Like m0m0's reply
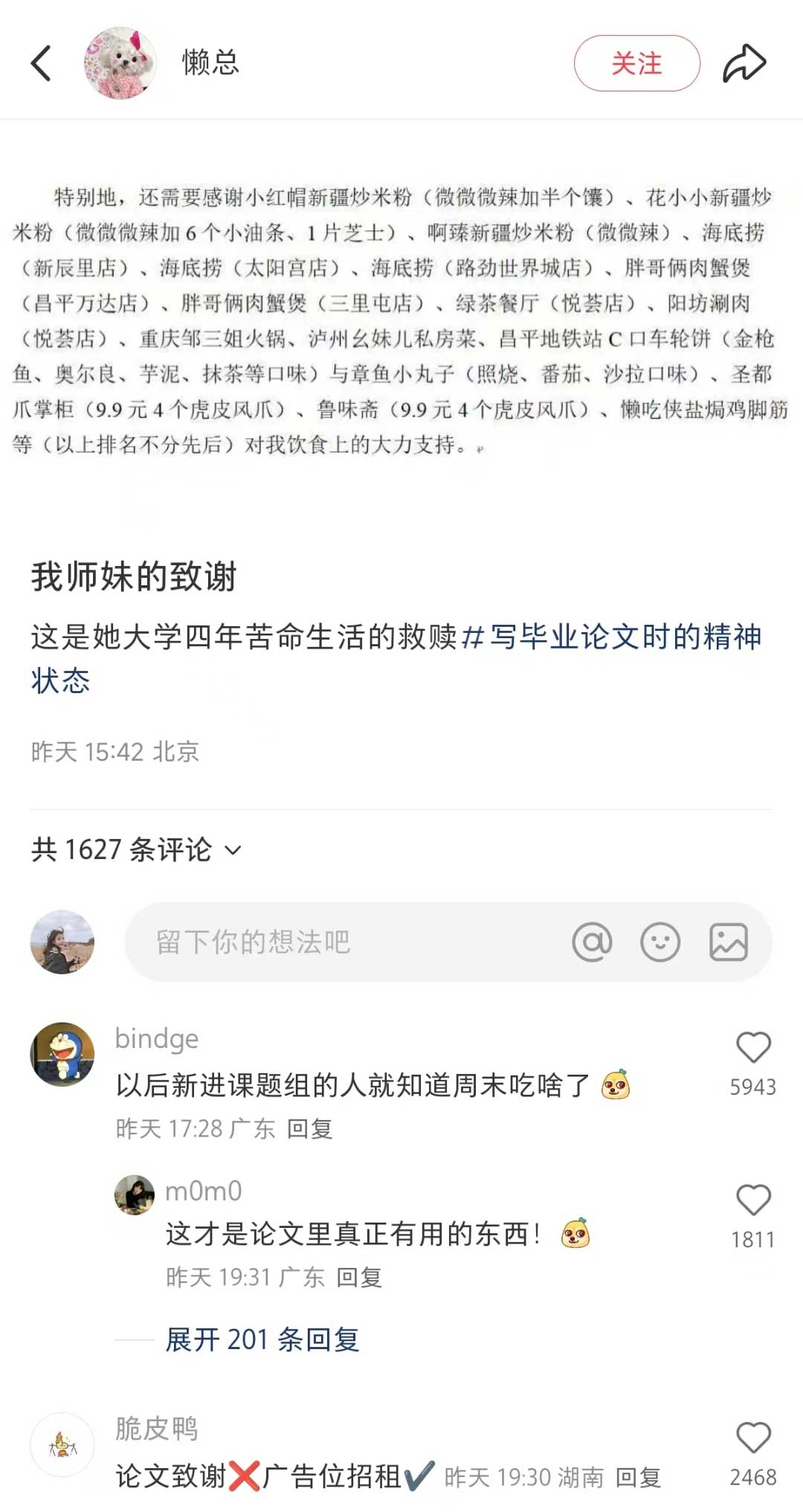Screen dimensions: 803x1512 753,1200
